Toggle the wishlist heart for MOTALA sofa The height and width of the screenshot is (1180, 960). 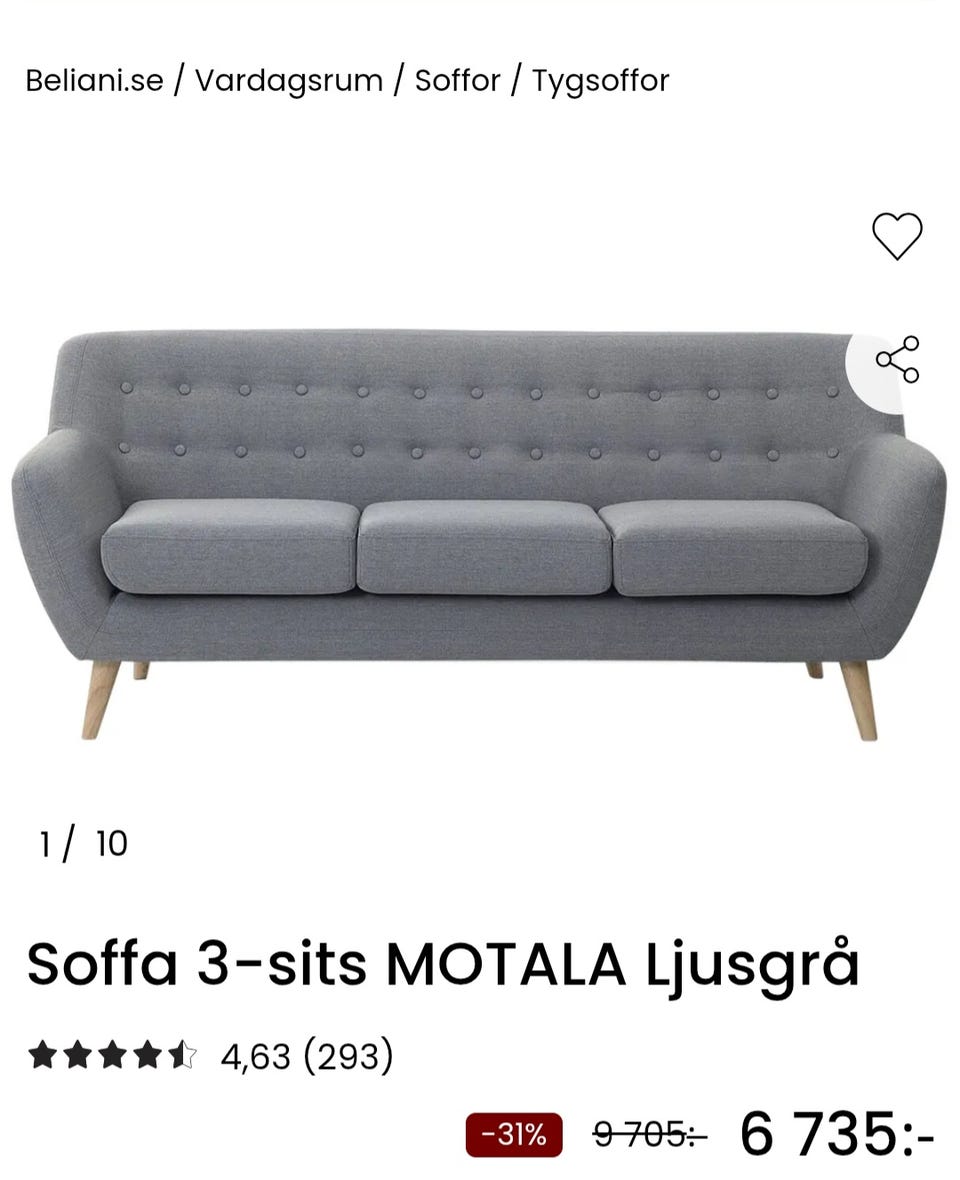coord(897,238)
